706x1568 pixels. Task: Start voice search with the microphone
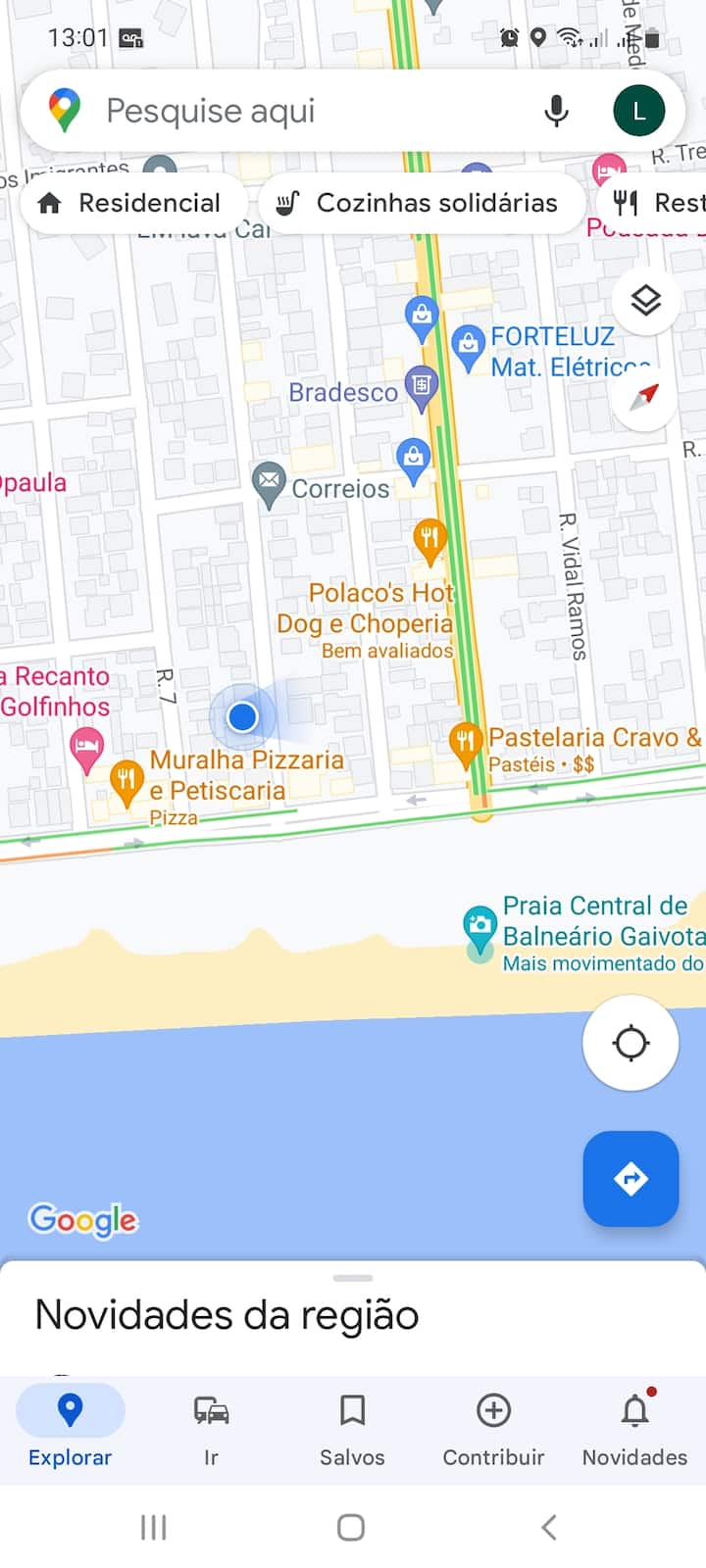[556, 111]
